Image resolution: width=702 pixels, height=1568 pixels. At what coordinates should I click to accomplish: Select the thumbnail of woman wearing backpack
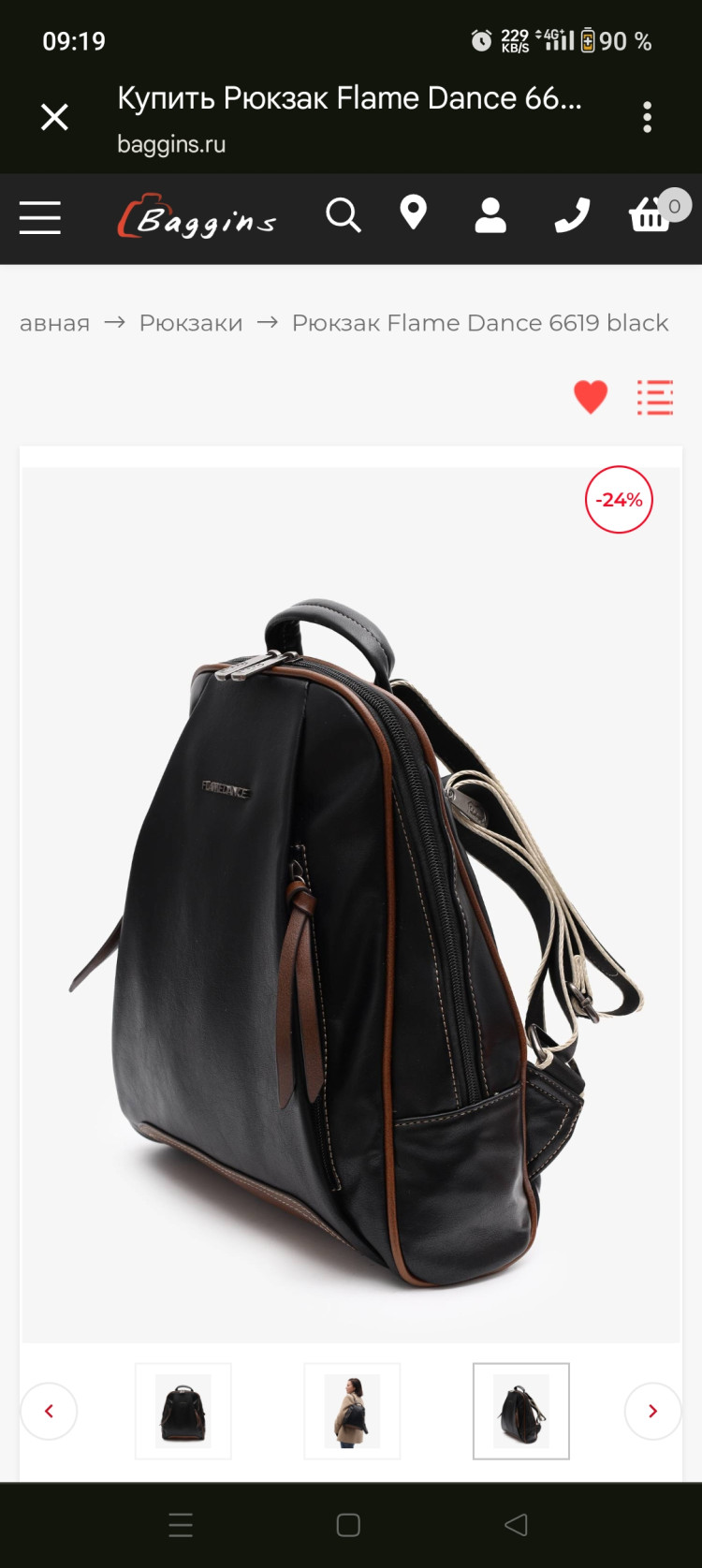point(352,1411)
